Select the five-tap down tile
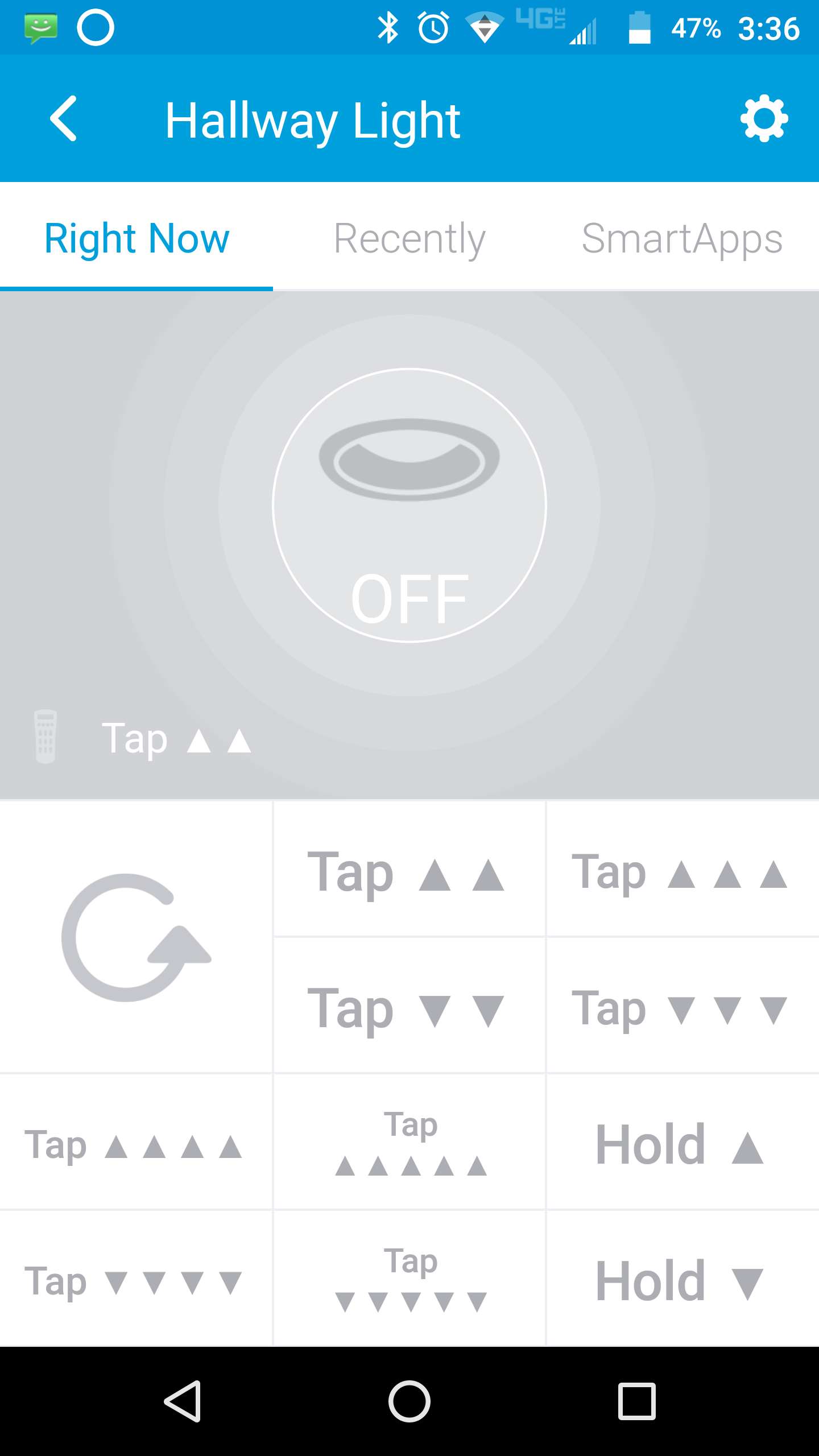 (x=409, y=1279)
